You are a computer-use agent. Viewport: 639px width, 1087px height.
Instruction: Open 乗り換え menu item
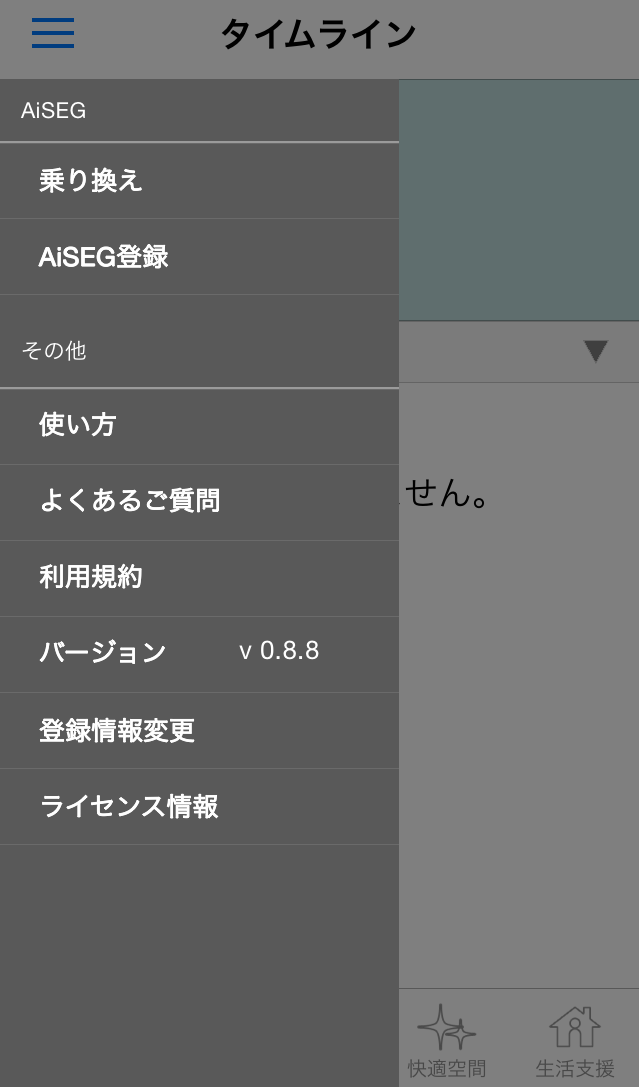coord(92,181)
